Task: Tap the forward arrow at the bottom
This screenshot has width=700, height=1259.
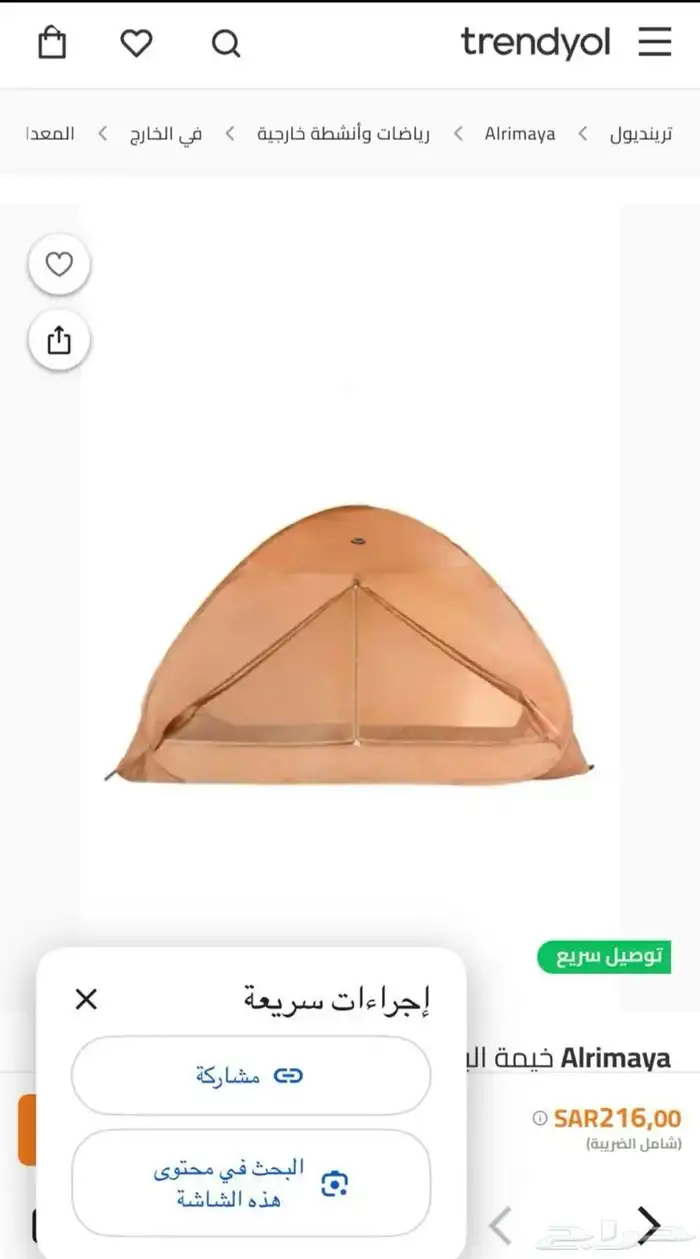Action: click(x=649, y=1225)
